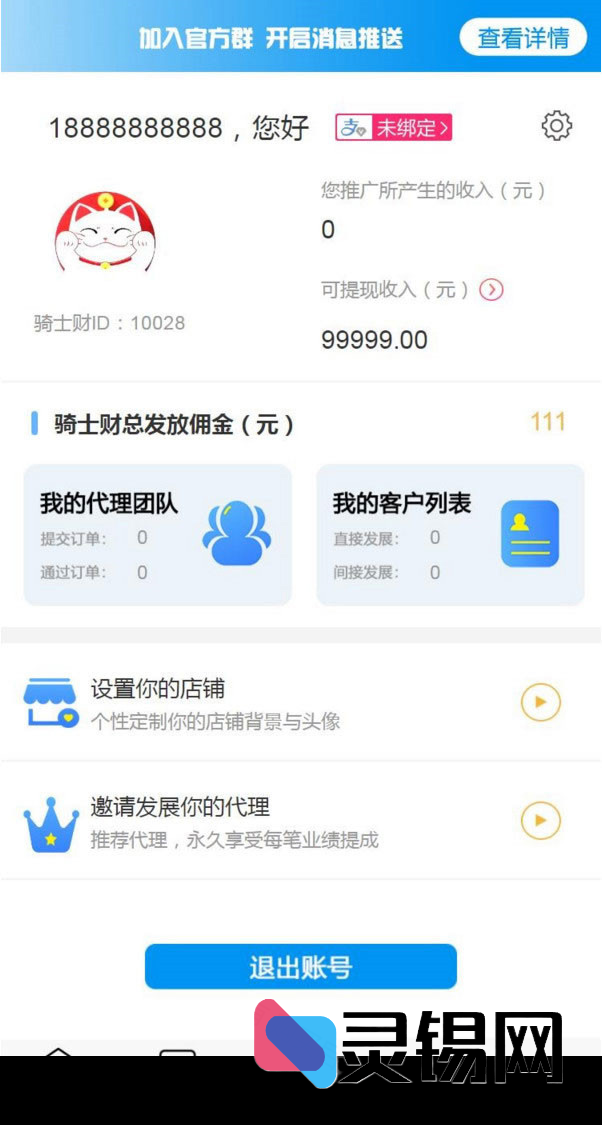Open the 我的客户列表 card
602x1125 pixels.
click(450, 534)
